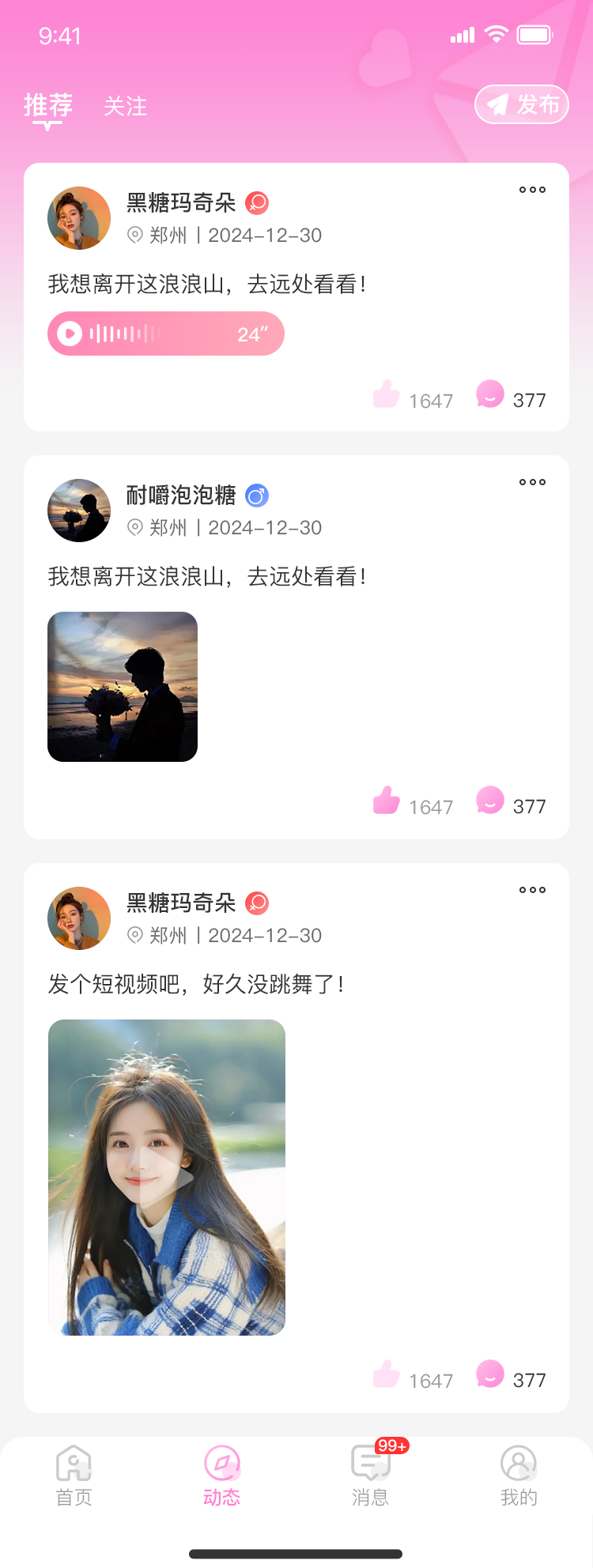593x1568 pixels.
Task: Play the 24-second voice message
Action: click(70, 334)
